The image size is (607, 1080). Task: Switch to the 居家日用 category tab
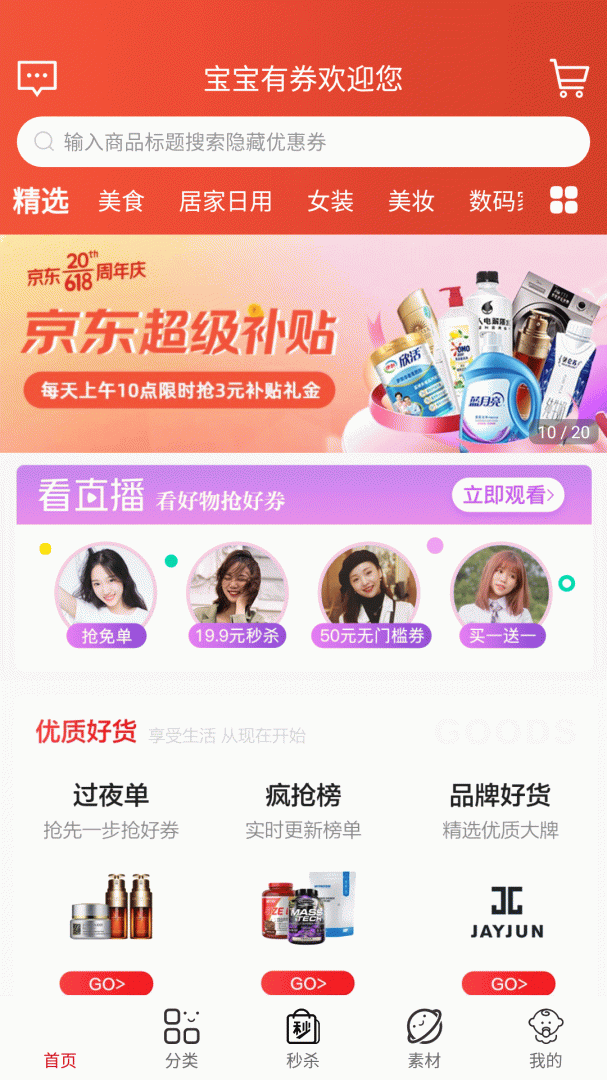click(225, 201)
